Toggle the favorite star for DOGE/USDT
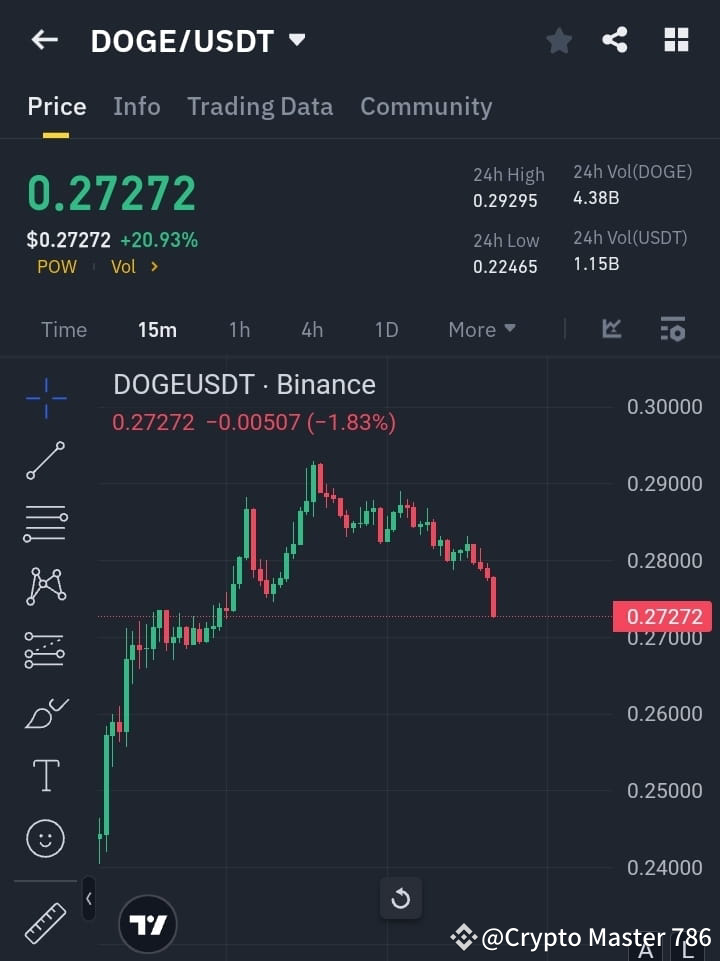Viewport: 720px width, 961px height. (558, 40)
